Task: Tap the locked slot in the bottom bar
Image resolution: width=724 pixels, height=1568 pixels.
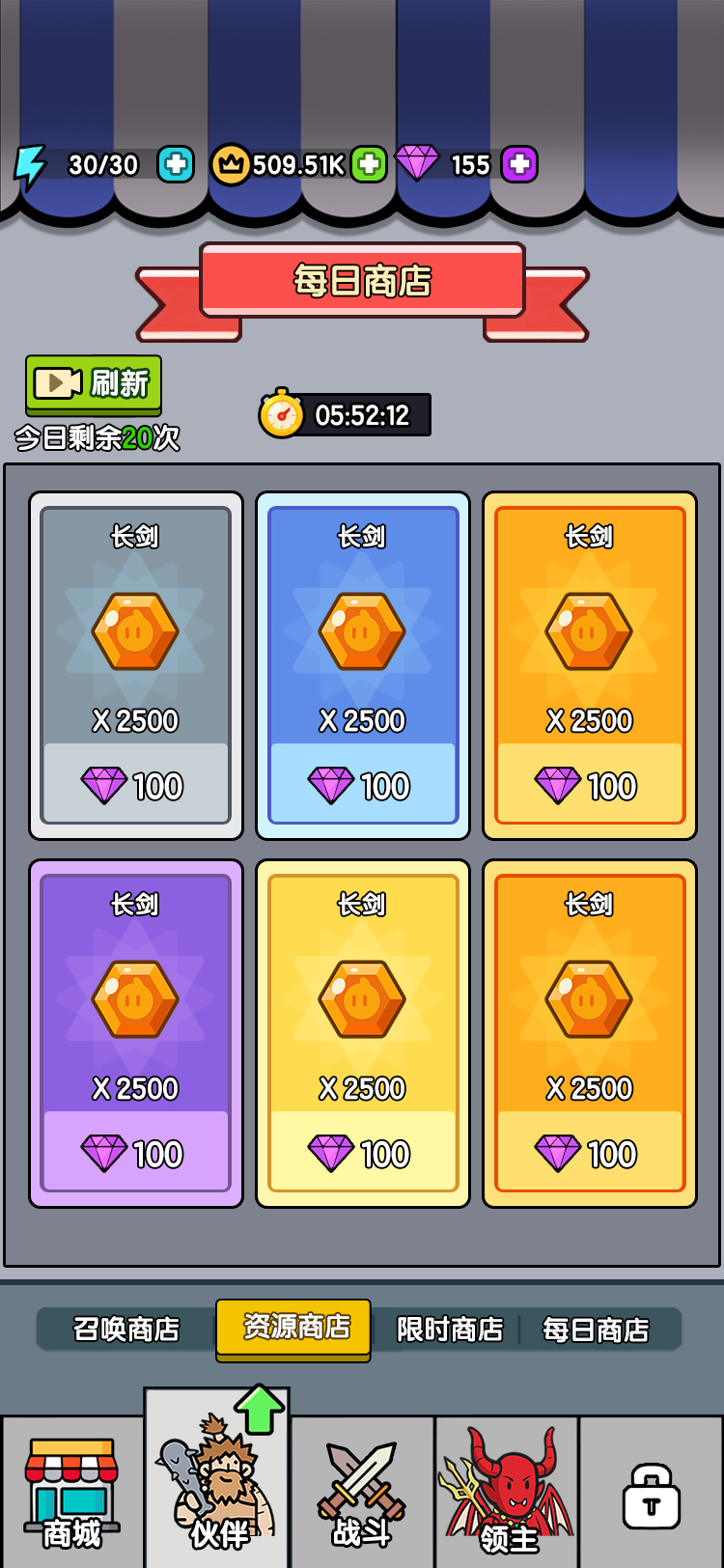Action: 652,1497
